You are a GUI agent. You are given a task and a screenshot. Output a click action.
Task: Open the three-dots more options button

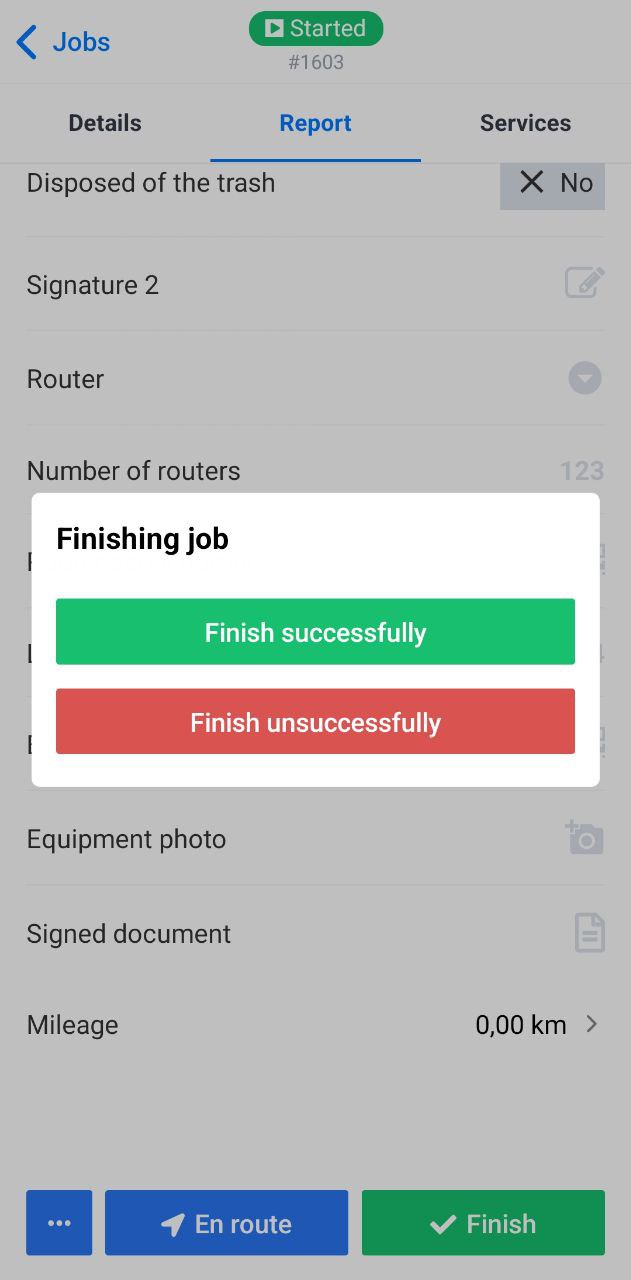pyautogui.click(x=59, y=1222)
